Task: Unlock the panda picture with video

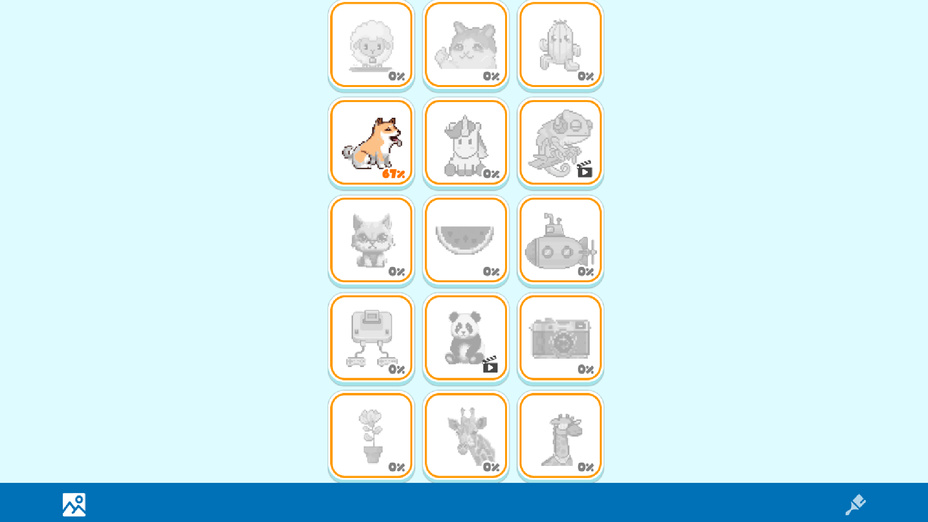Action: pyautogui.click(x=466, y=338)
